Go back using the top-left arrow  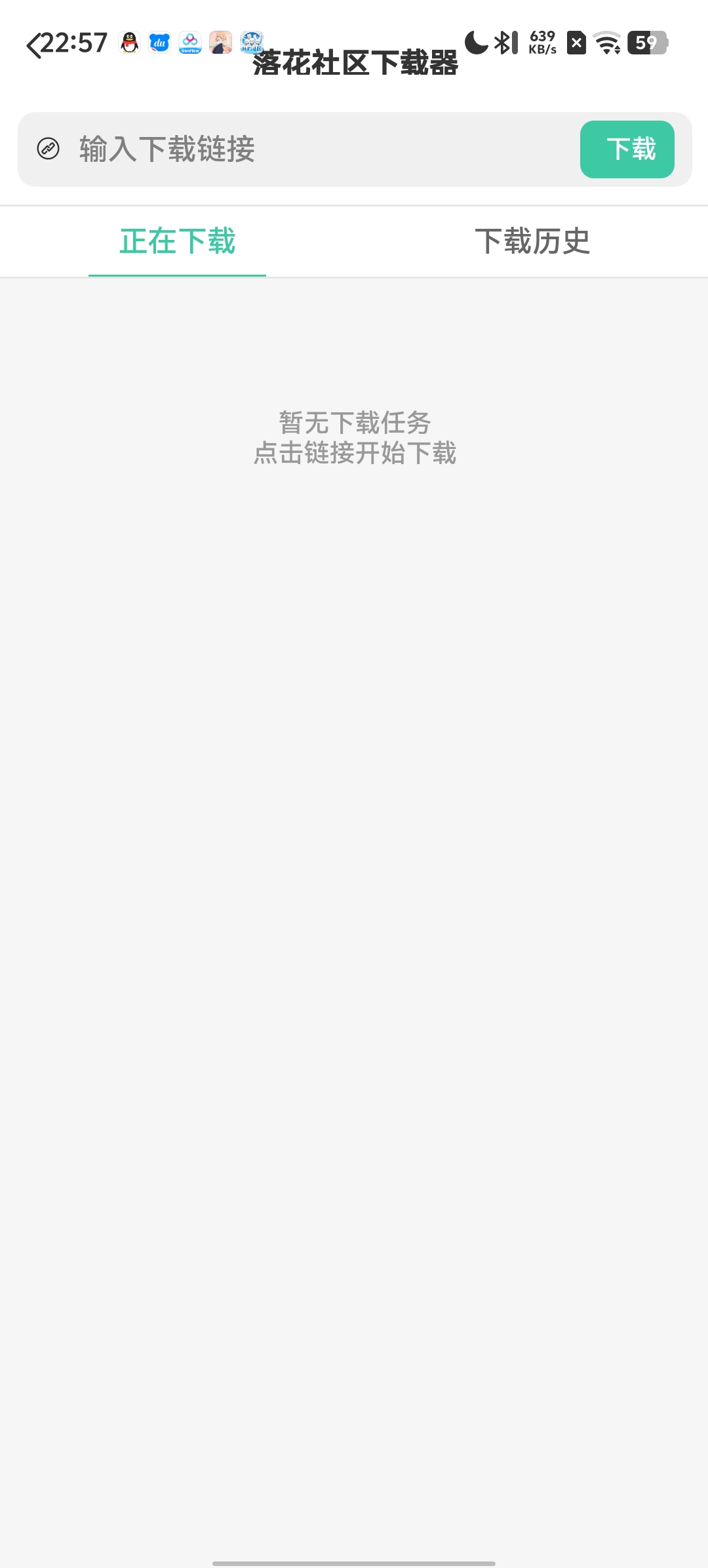[34, 45]
